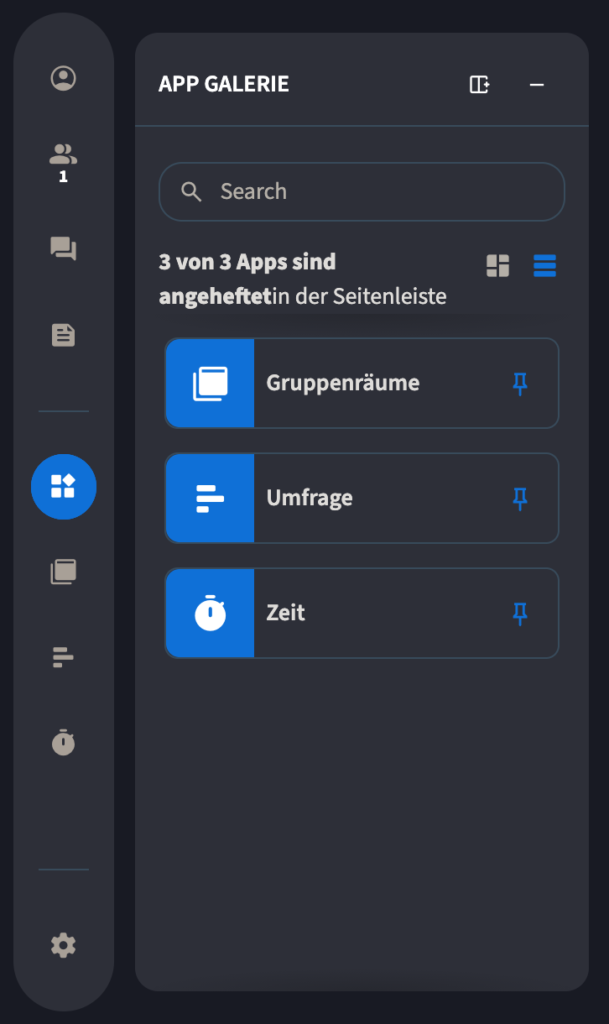Open breakout rooms from the sidebar
Viewport: 609px width, 1024px height.
(63, 571)
